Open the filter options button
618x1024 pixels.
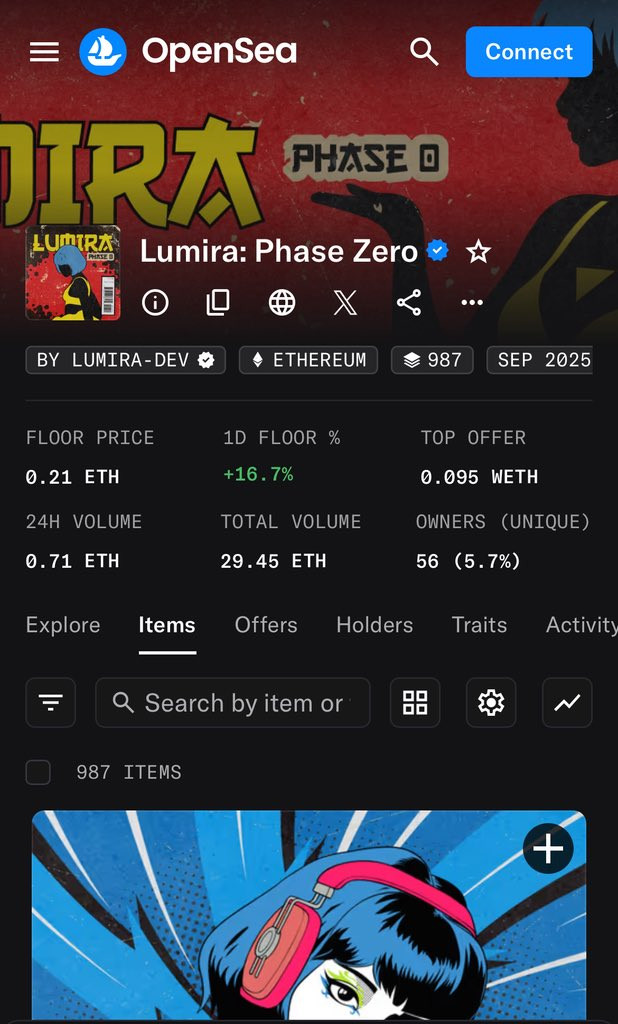point(50,703)
